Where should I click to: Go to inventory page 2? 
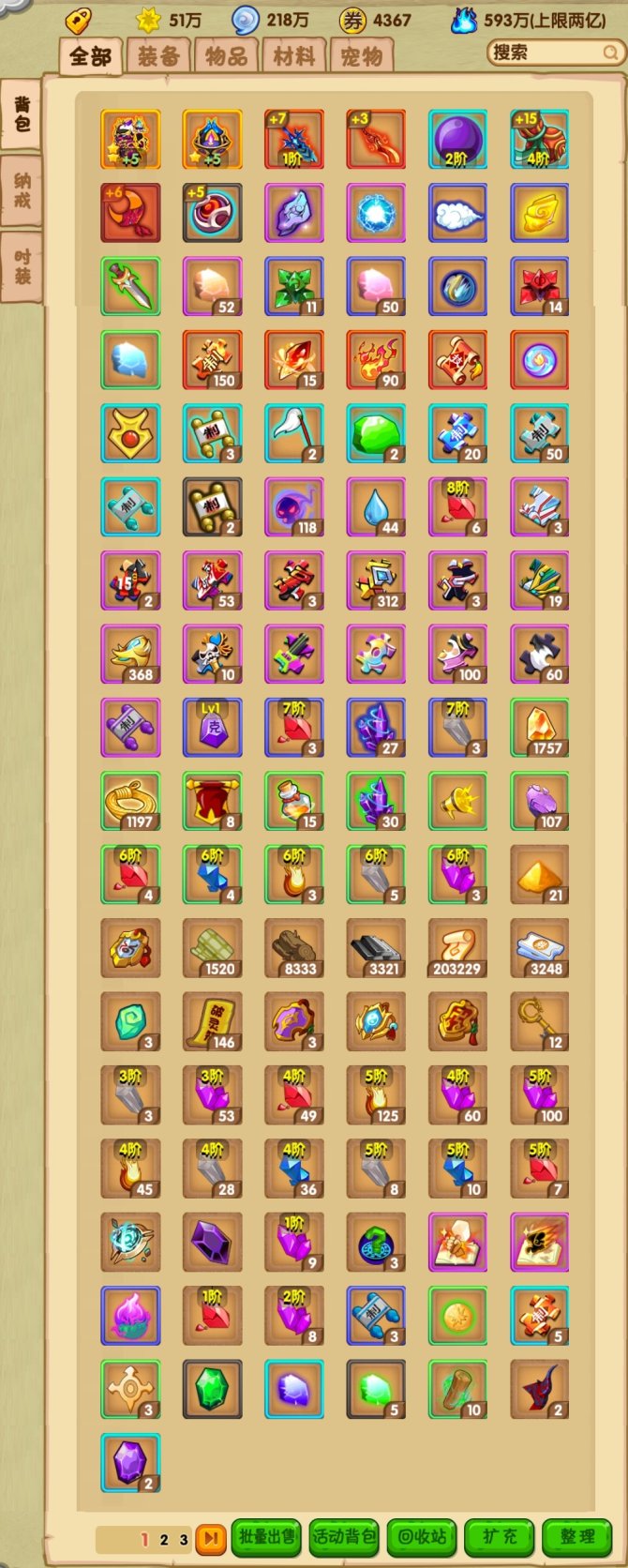[x=164, y=1539]
